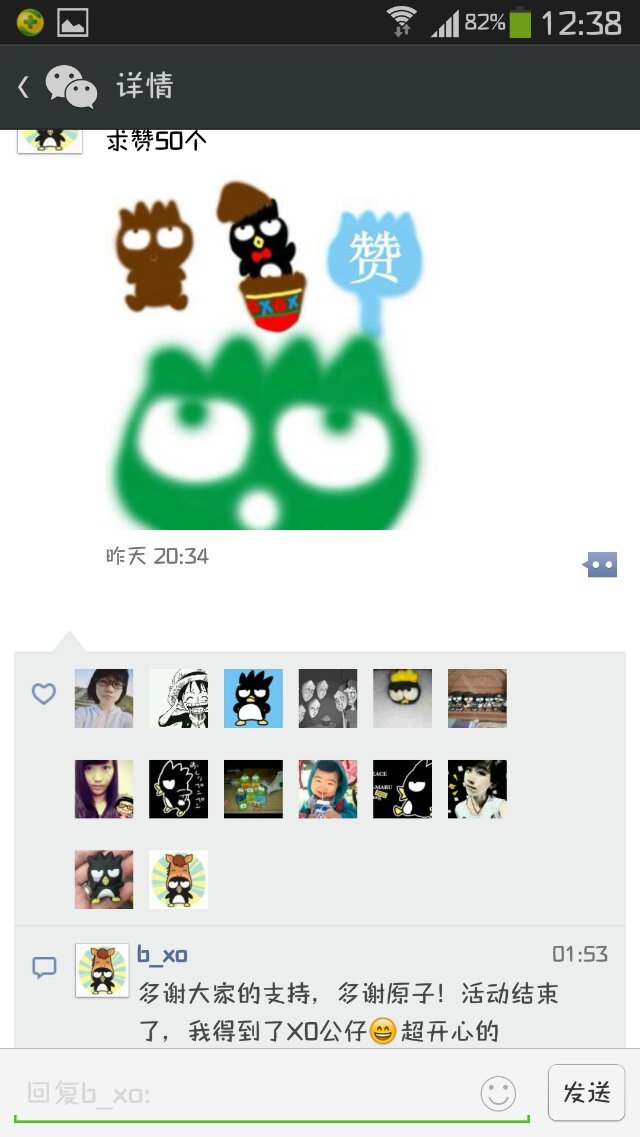This screenshot has width=640, height=1137.
Task: Open b_xo's profile name link
Action: (162, 955)
